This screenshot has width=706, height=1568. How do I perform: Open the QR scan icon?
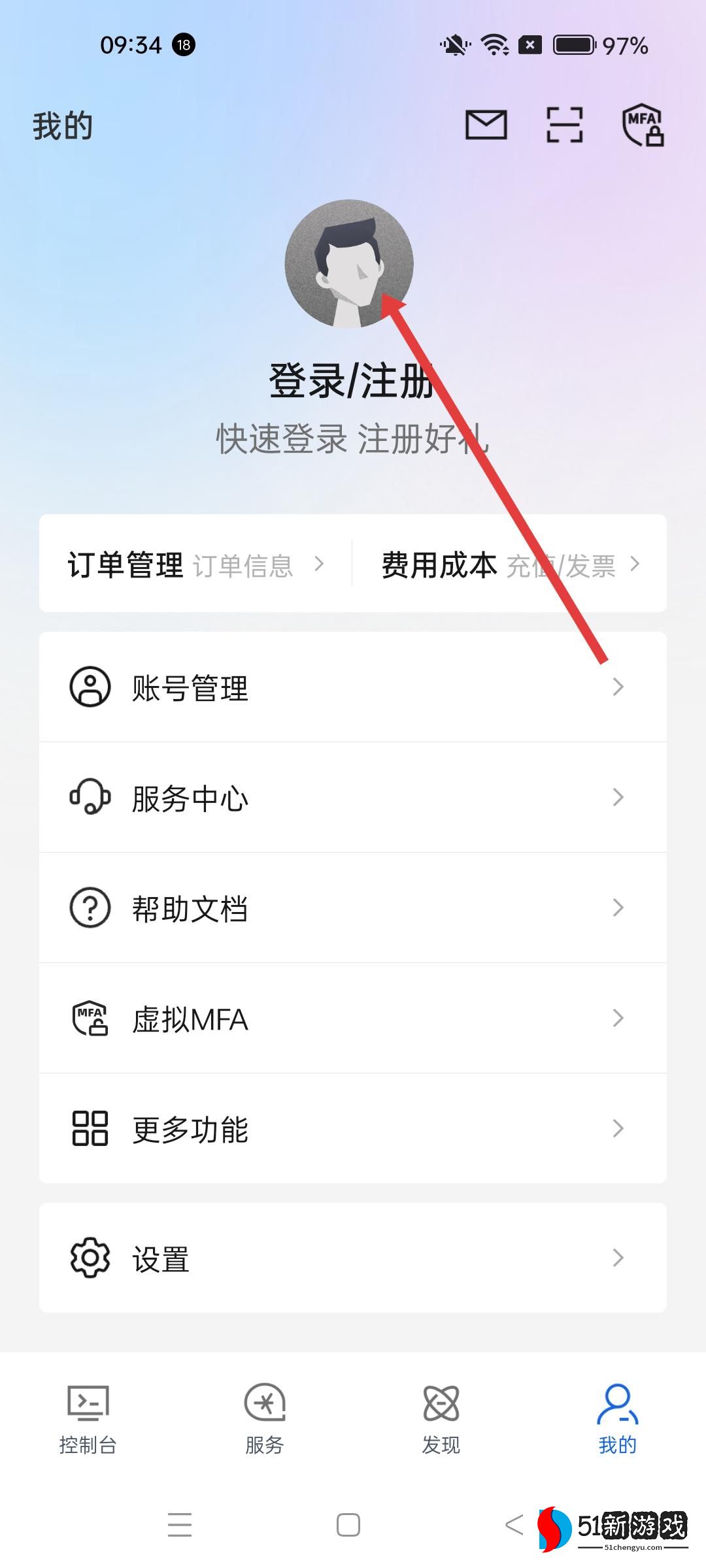click(564, 125)
